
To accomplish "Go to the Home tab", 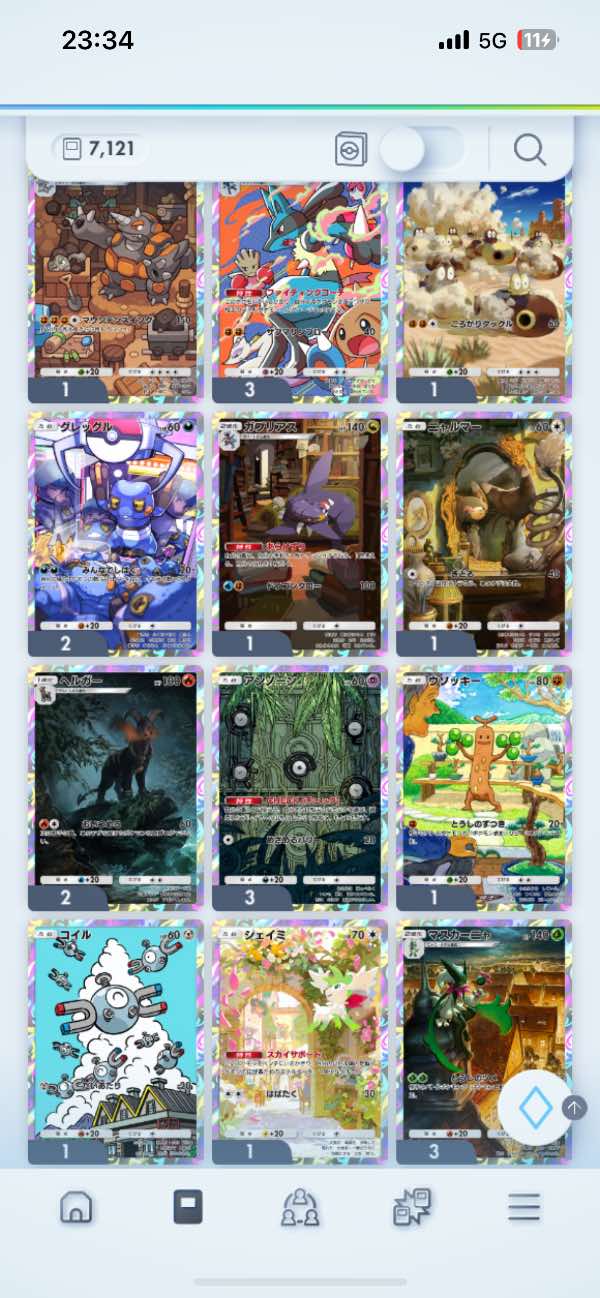I will (x=76, y=1207).
